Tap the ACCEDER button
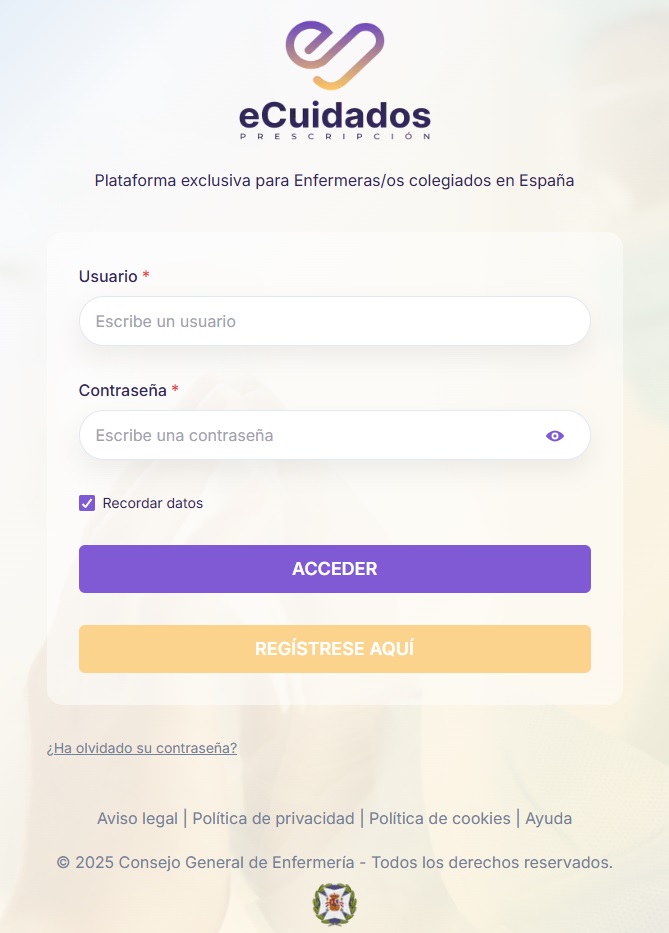The image size is (669, 933). point(334,569)
